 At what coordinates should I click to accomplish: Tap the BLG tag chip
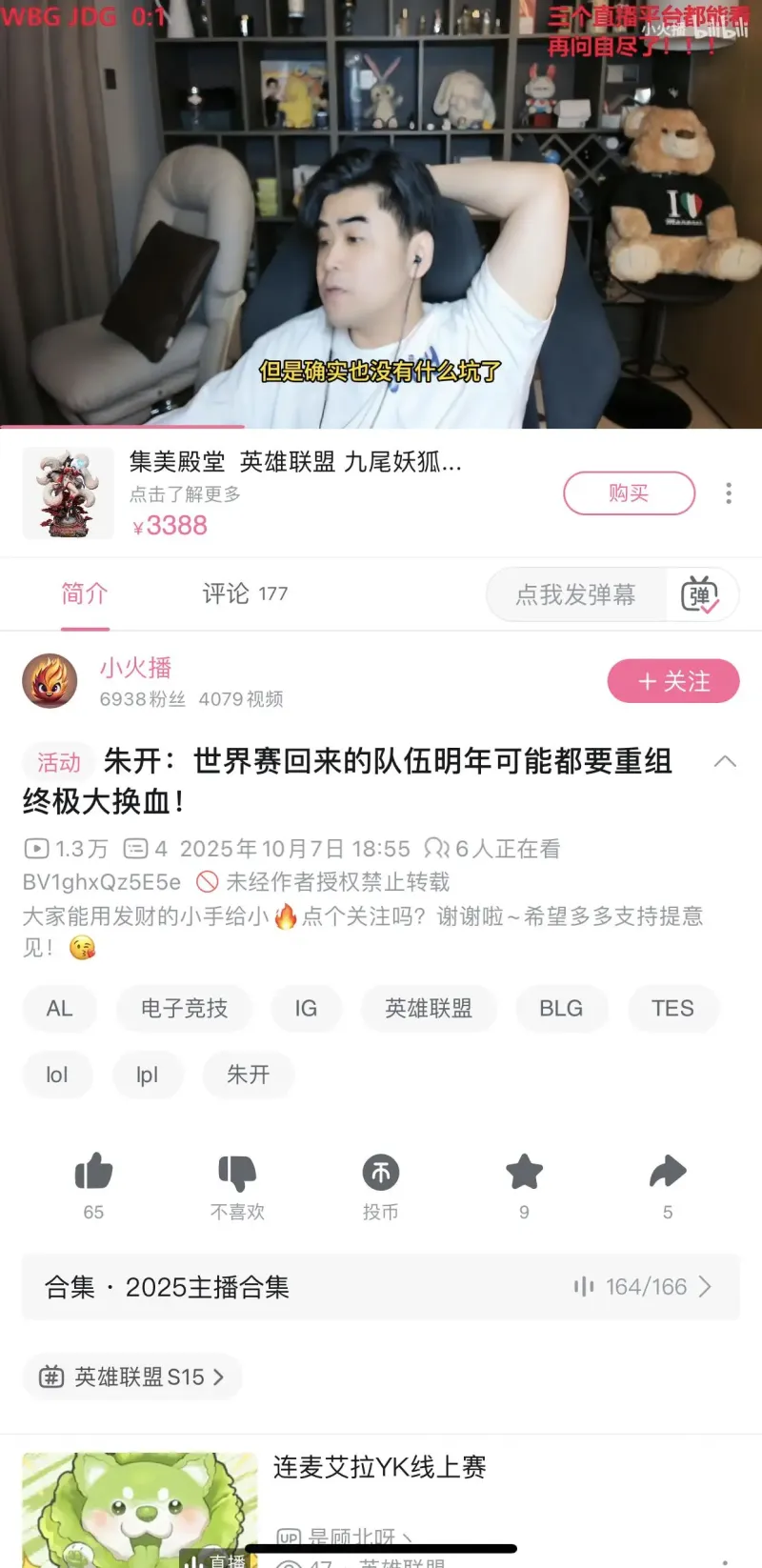pyautogui.click(x=561, y=1008)
